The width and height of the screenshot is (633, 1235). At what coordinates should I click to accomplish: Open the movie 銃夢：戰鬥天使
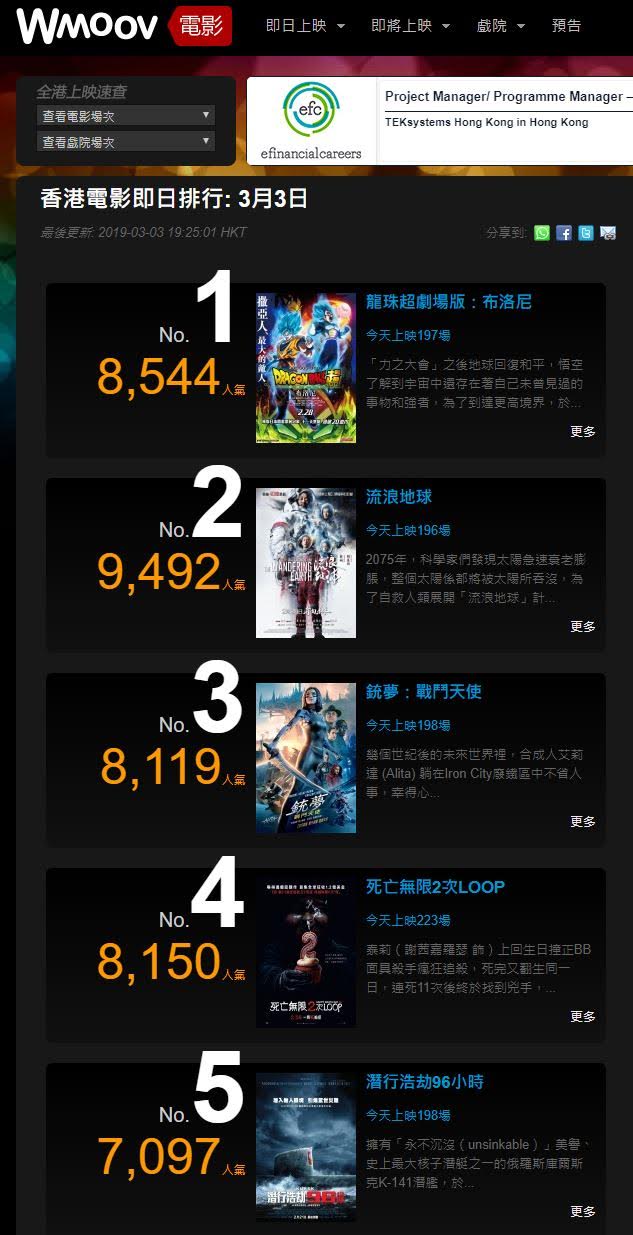click(x=424, y=692)
